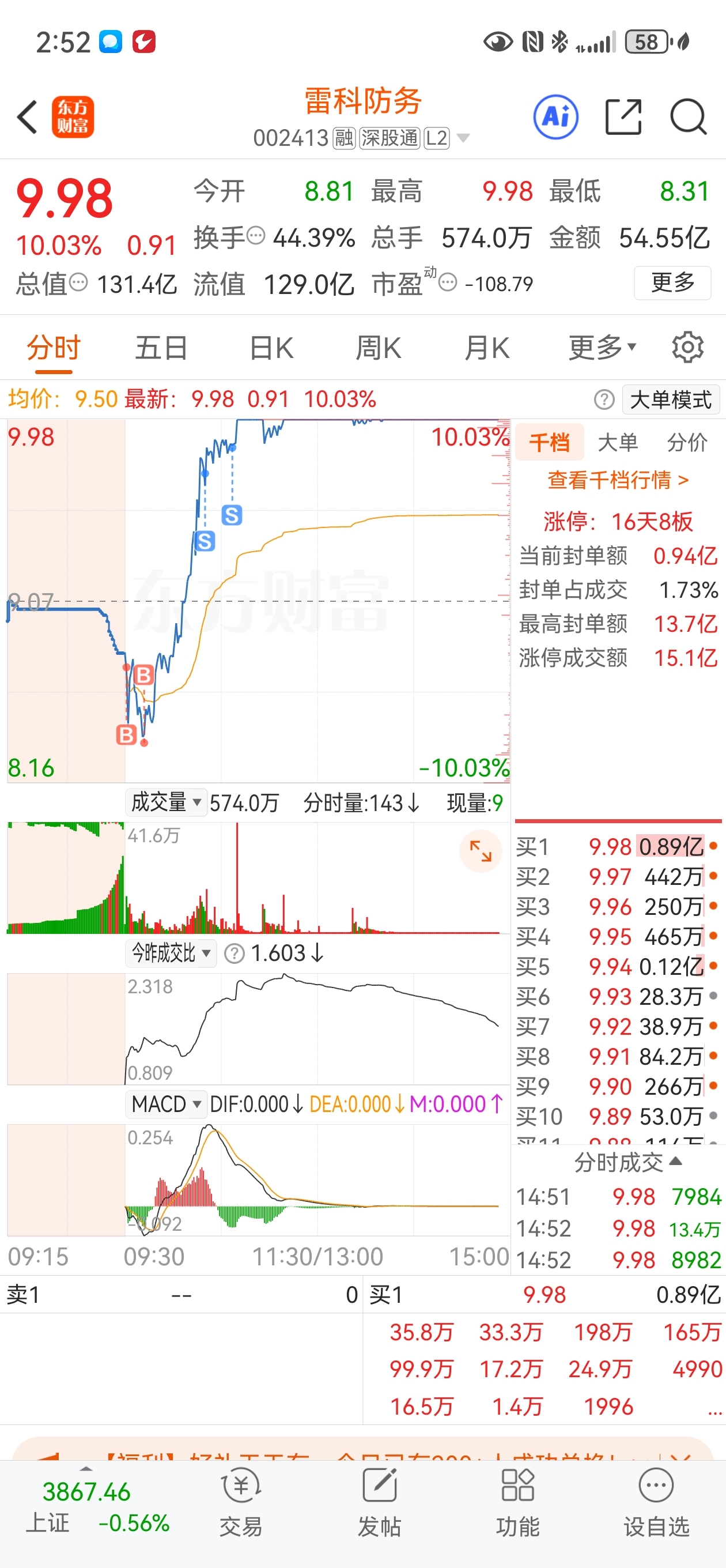The width and height of the screenshot is (726, 1568).
Task: Open 查看千档行情 link
Action: (618, 480)
